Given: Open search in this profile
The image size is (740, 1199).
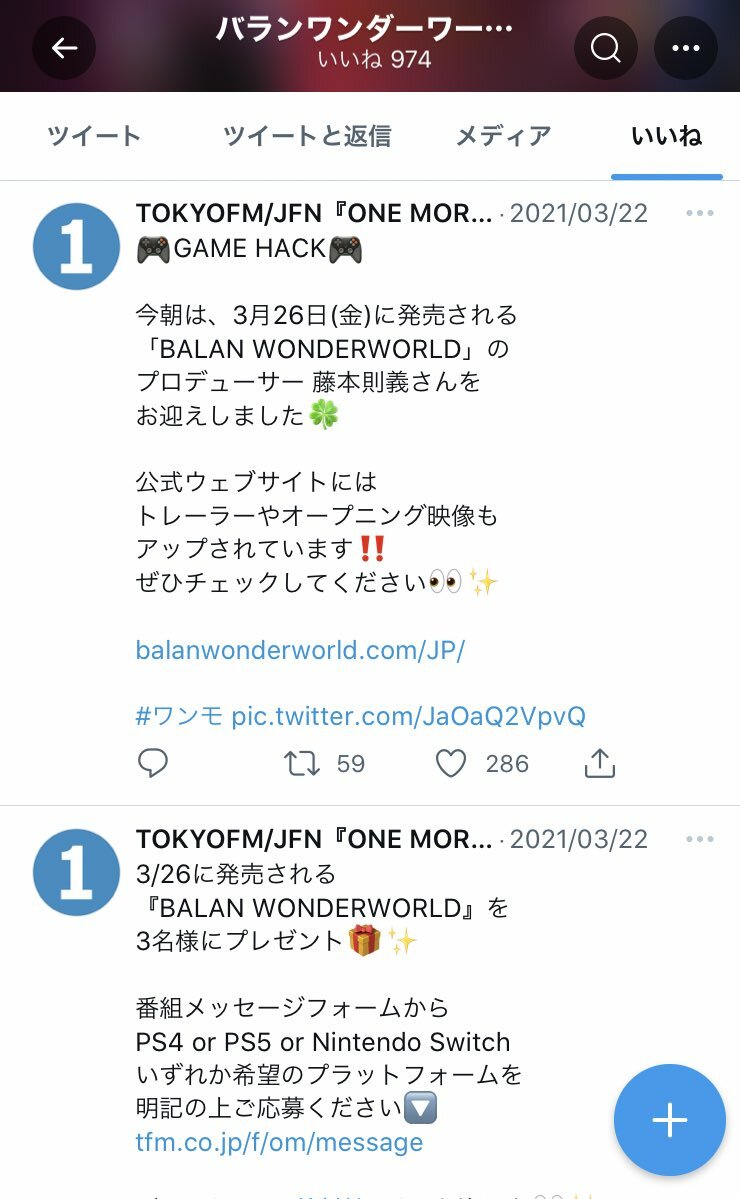Looking at the screenshot, I should tap(605, 47).
